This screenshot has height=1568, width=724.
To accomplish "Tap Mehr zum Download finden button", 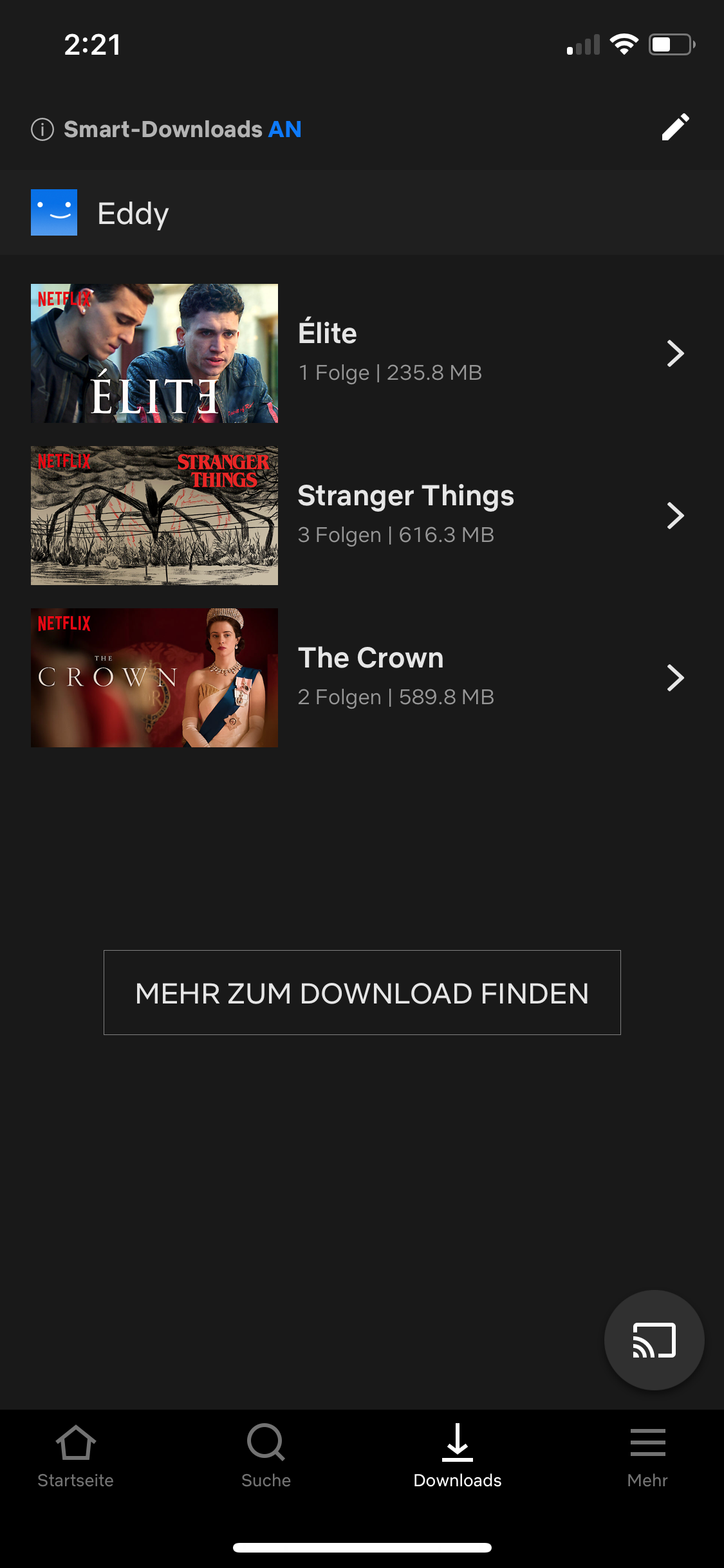I will [x=362, y=993].
